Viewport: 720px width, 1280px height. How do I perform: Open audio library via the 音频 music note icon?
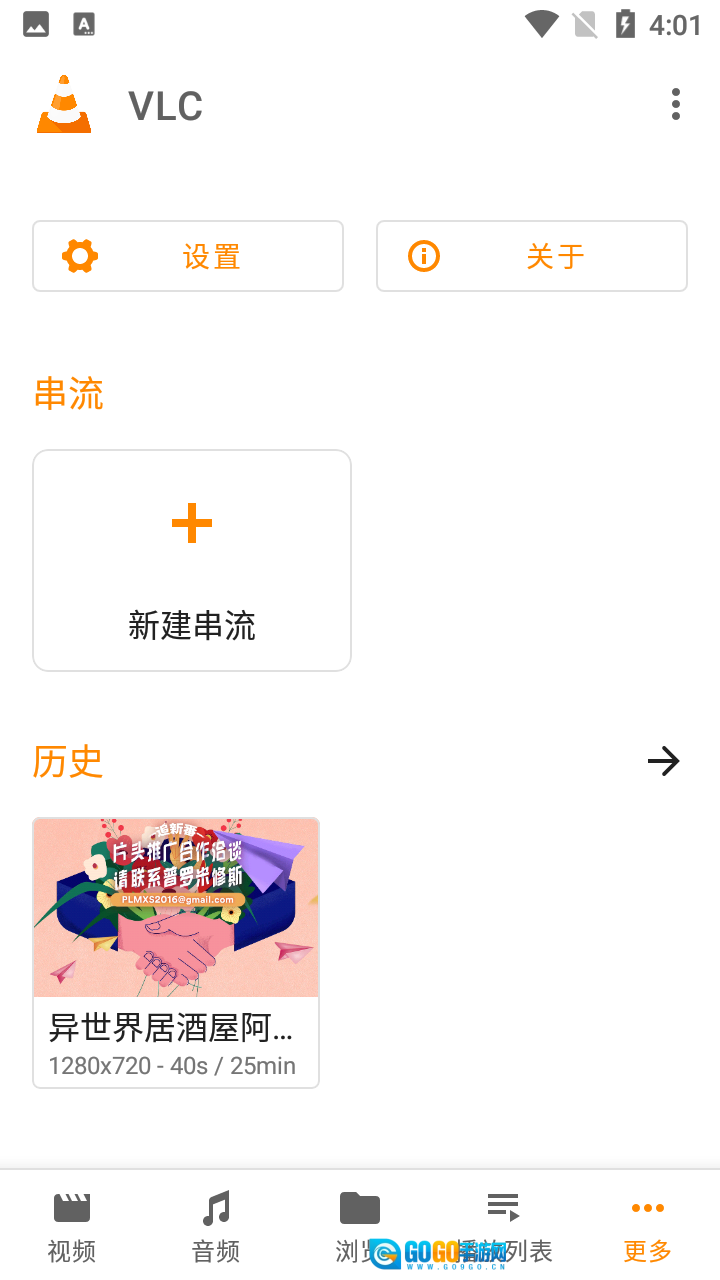click(x=215, y=1207)
